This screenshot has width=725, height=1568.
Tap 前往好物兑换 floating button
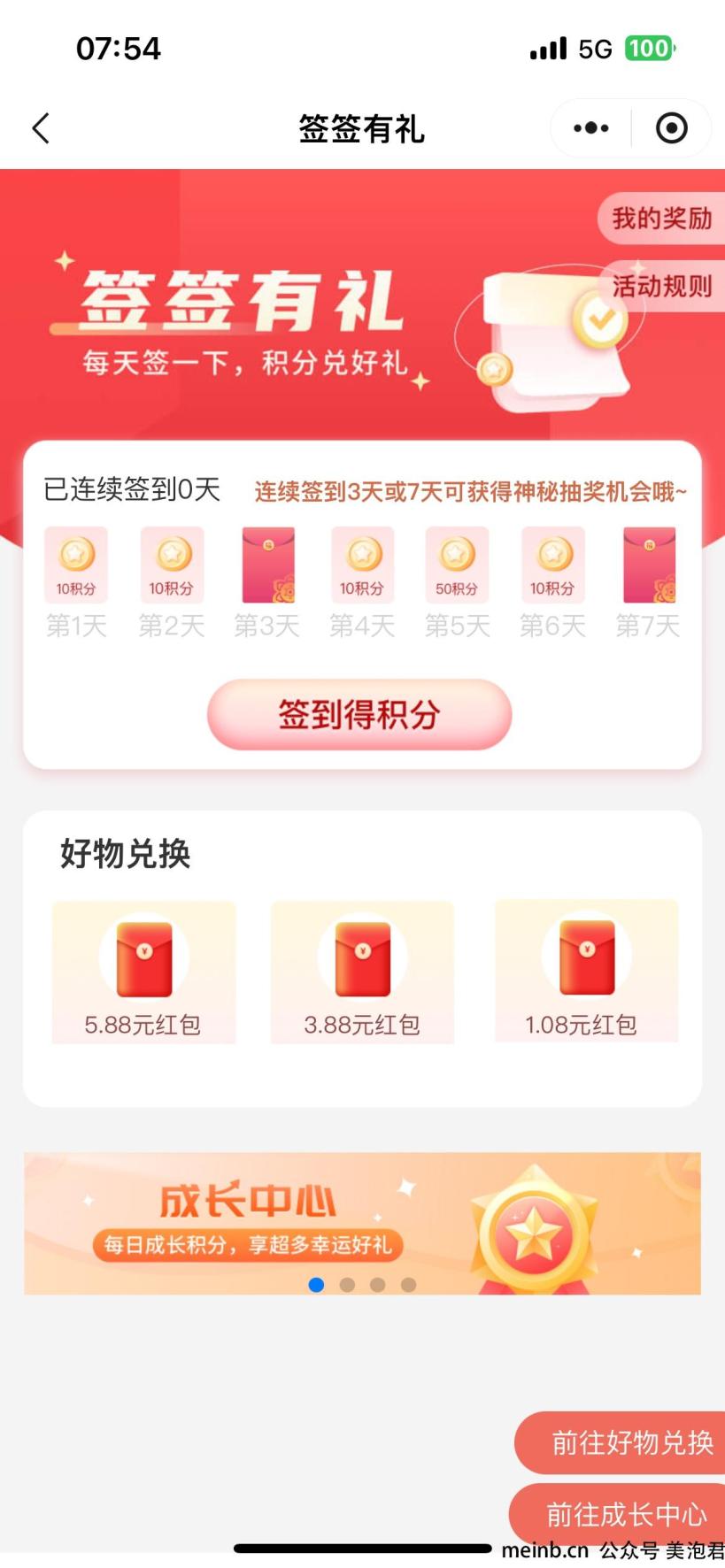tap(631, 1442)
